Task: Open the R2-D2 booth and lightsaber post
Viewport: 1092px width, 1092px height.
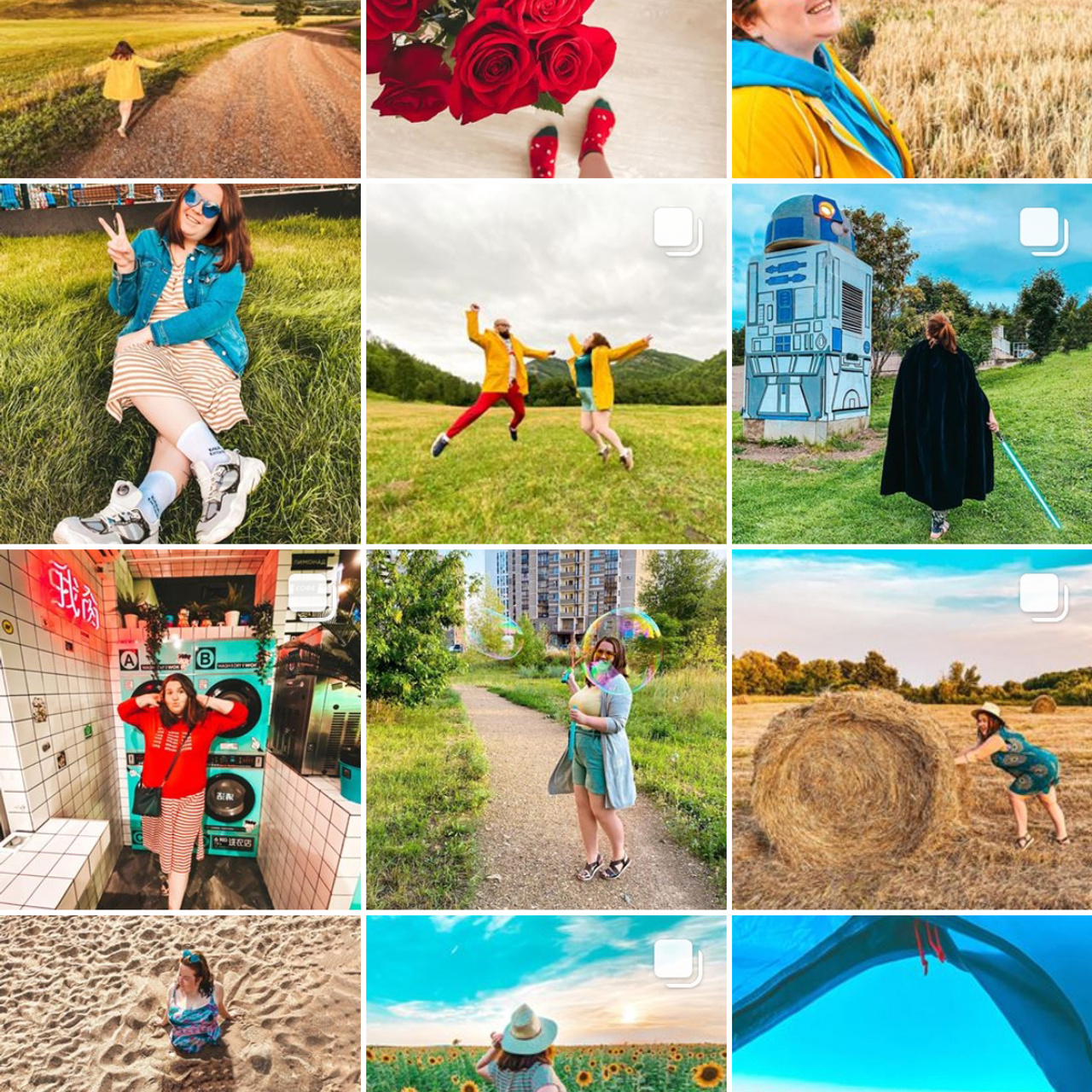Action: 912,363
